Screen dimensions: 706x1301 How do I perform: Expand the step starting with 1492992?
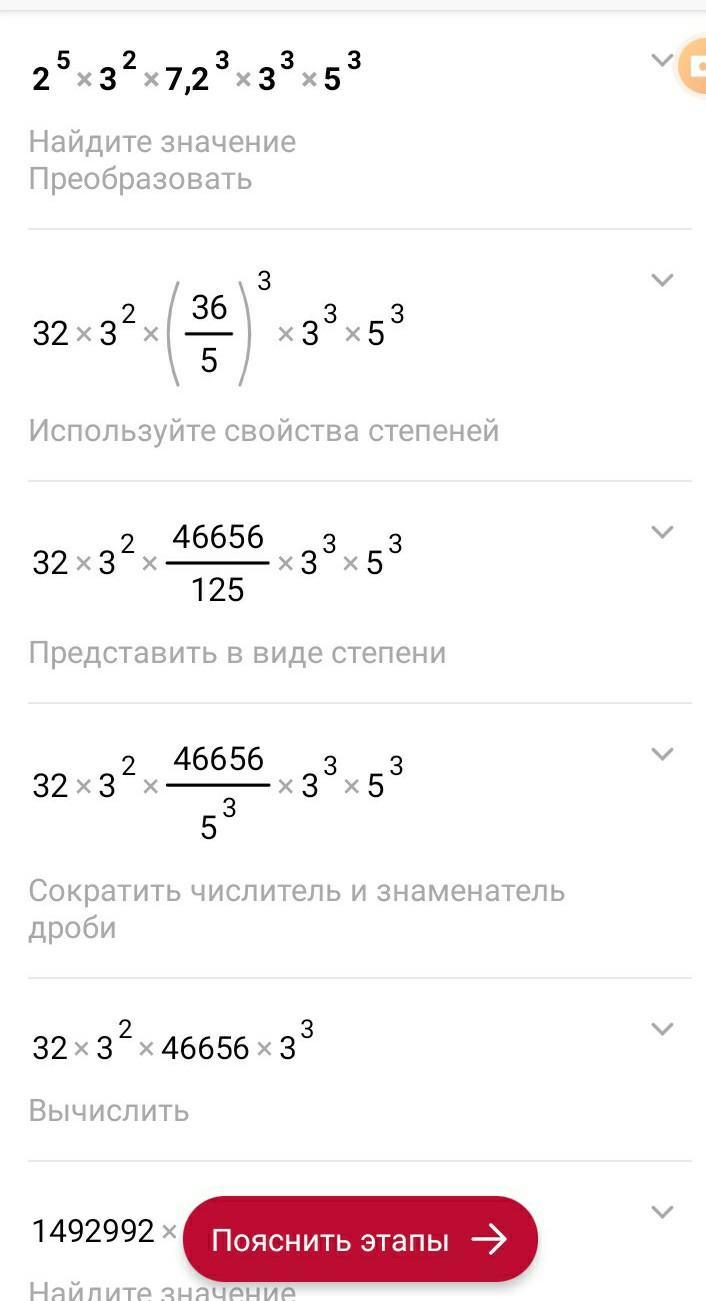662,1212
